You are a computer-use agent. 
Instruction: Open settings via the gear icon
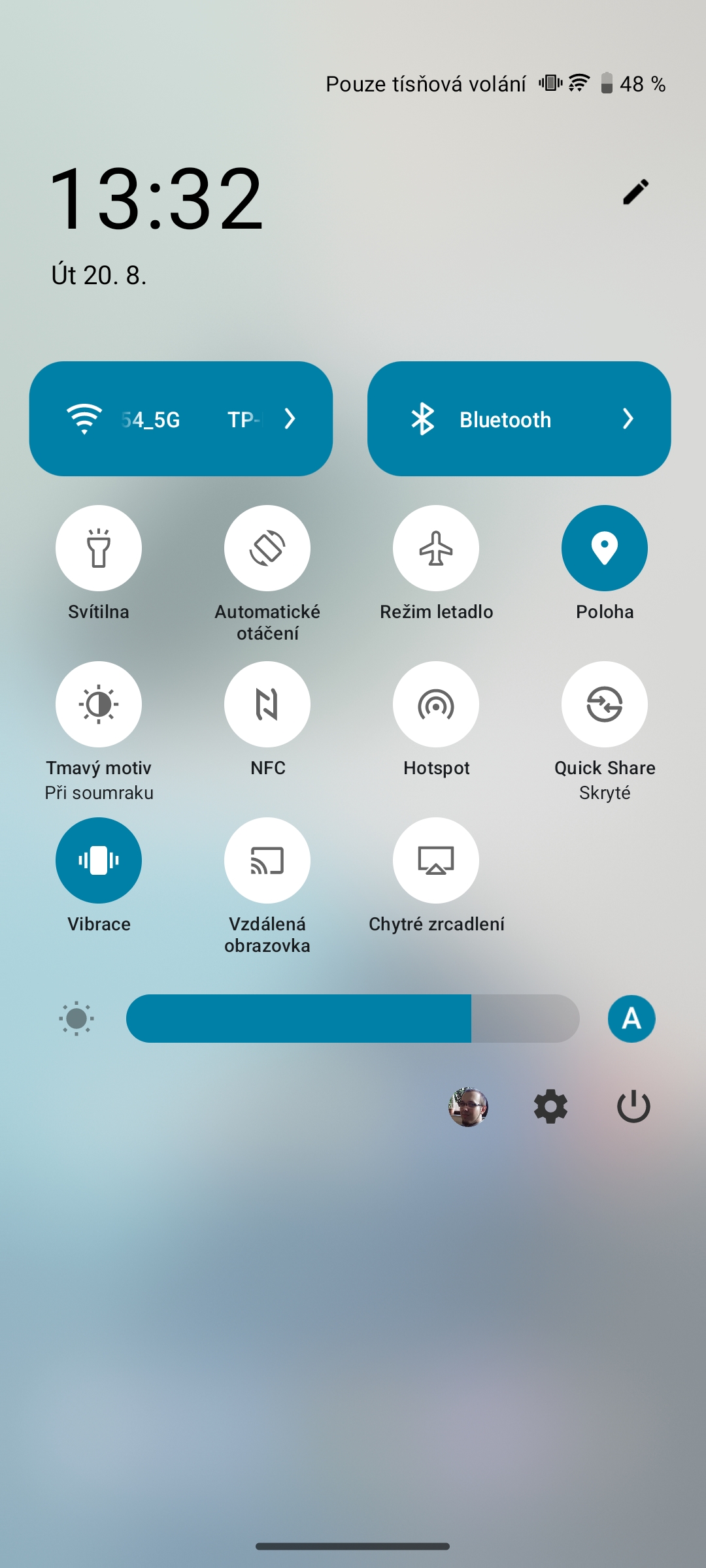(x=551, y=1107)
